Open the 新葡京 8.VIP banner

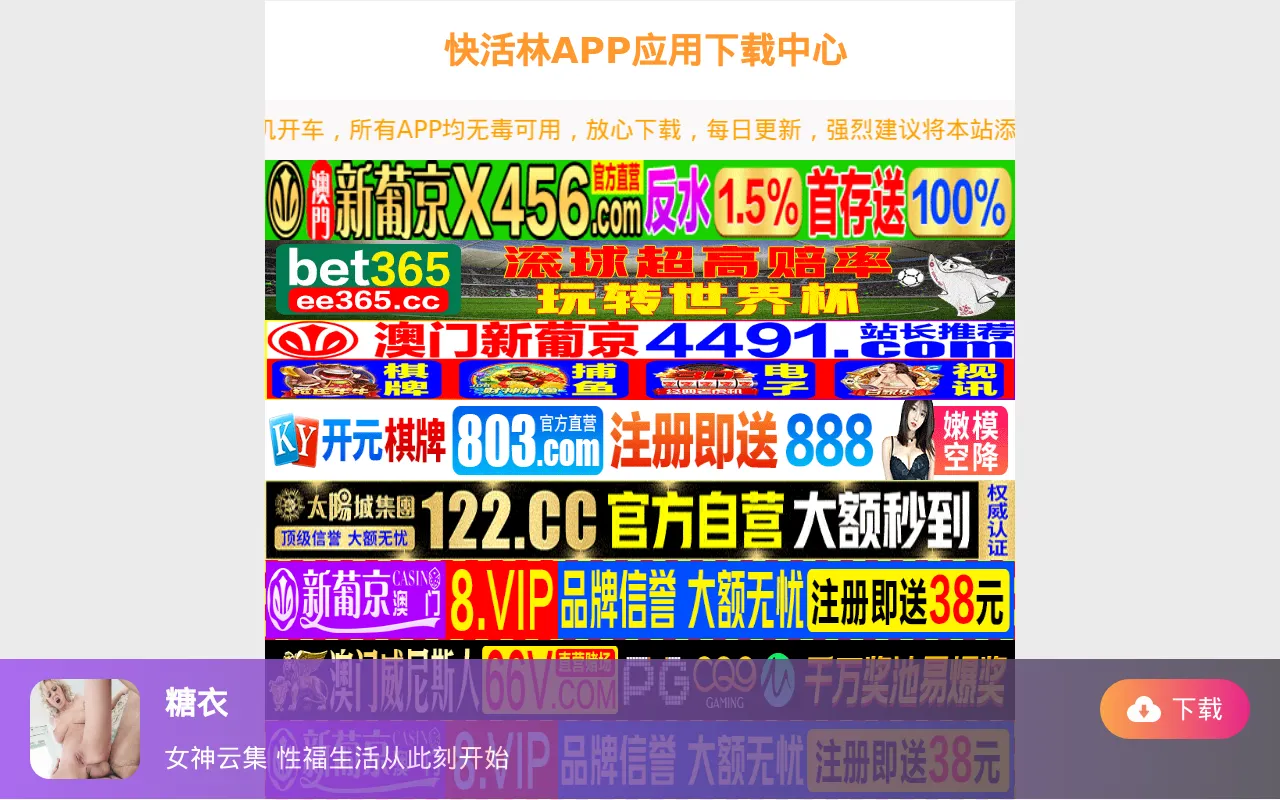point(640,600)
